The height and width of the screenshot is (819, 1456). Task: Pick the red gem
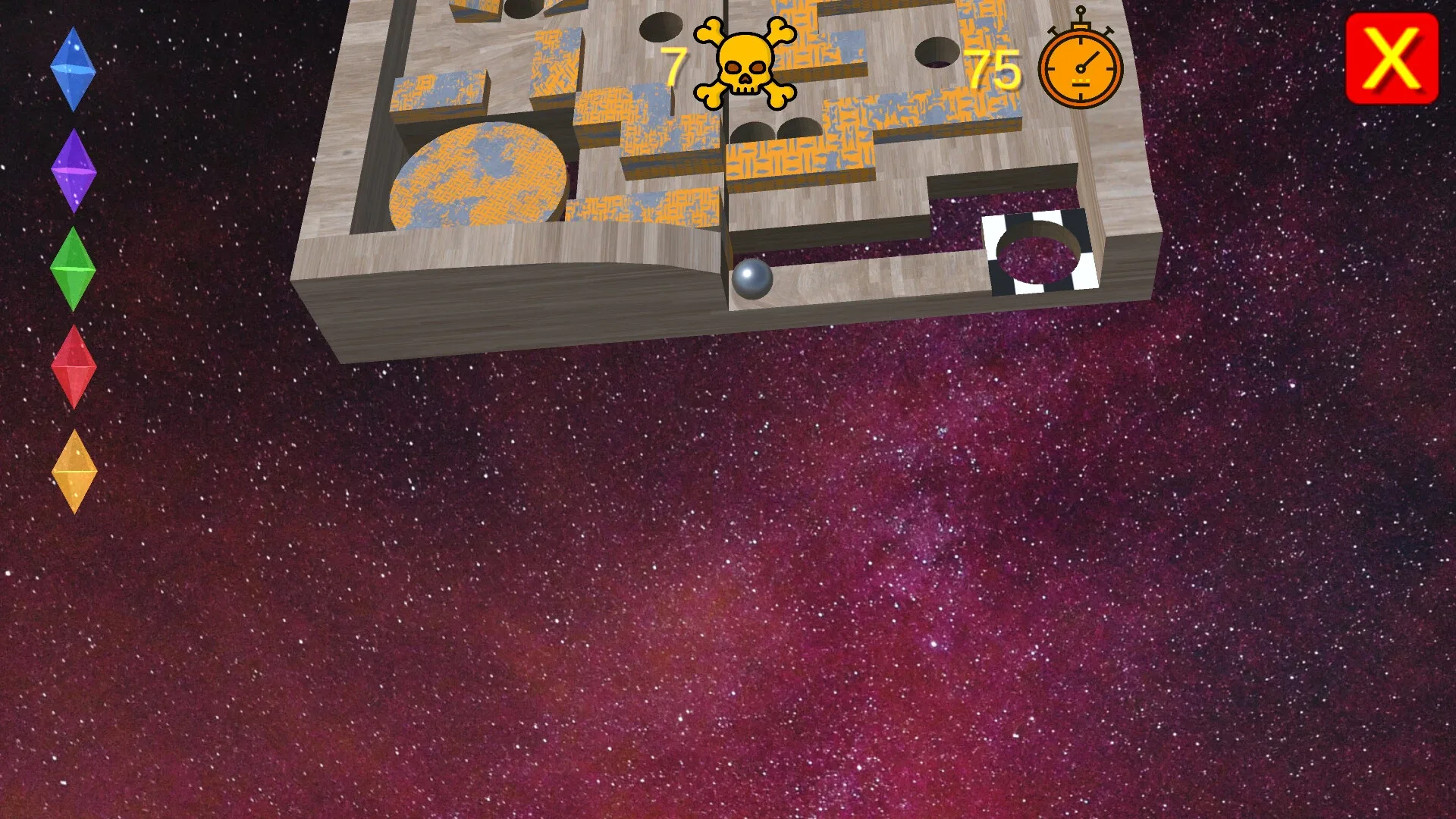tap(74, 367)
